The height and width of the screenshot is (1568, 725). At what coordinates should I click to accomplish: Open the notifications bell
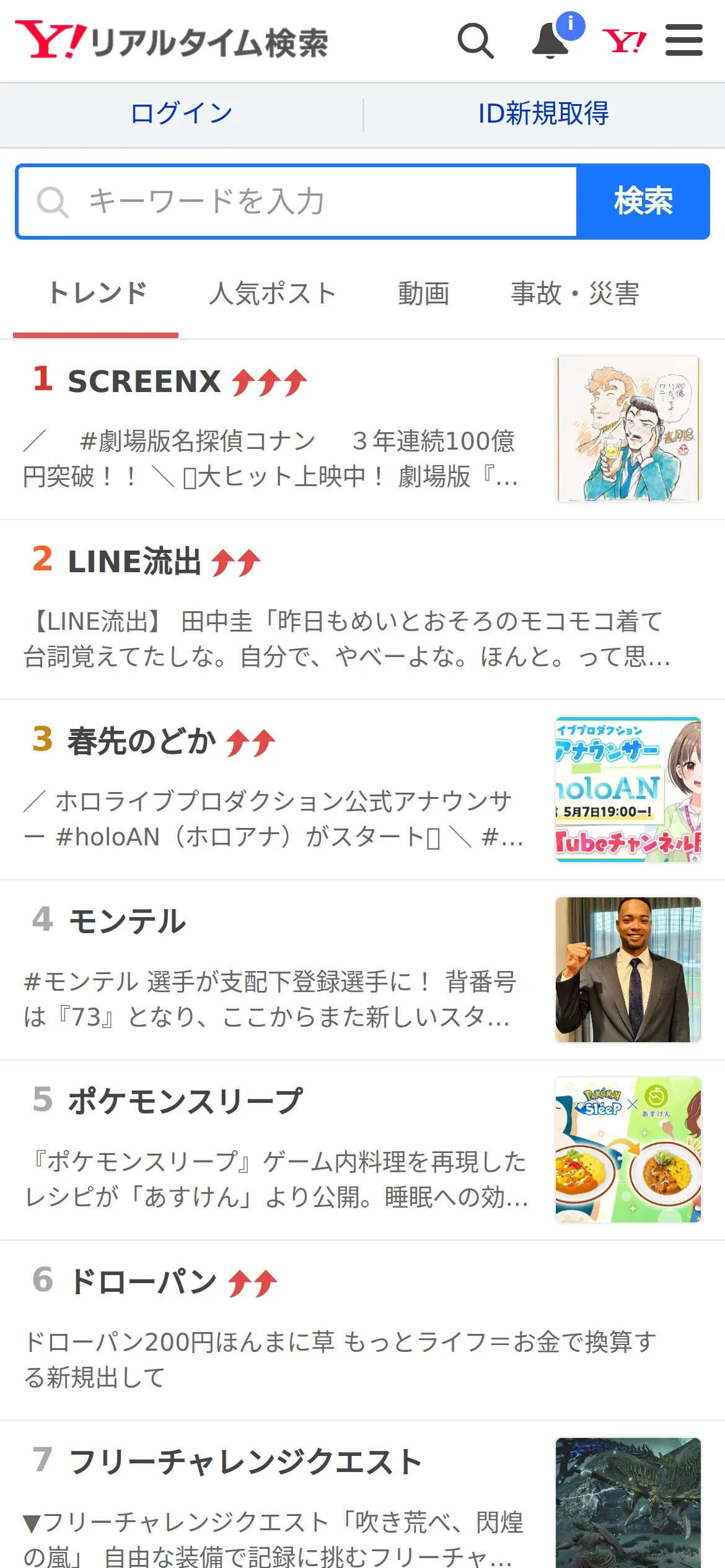[x=551, y=41]
